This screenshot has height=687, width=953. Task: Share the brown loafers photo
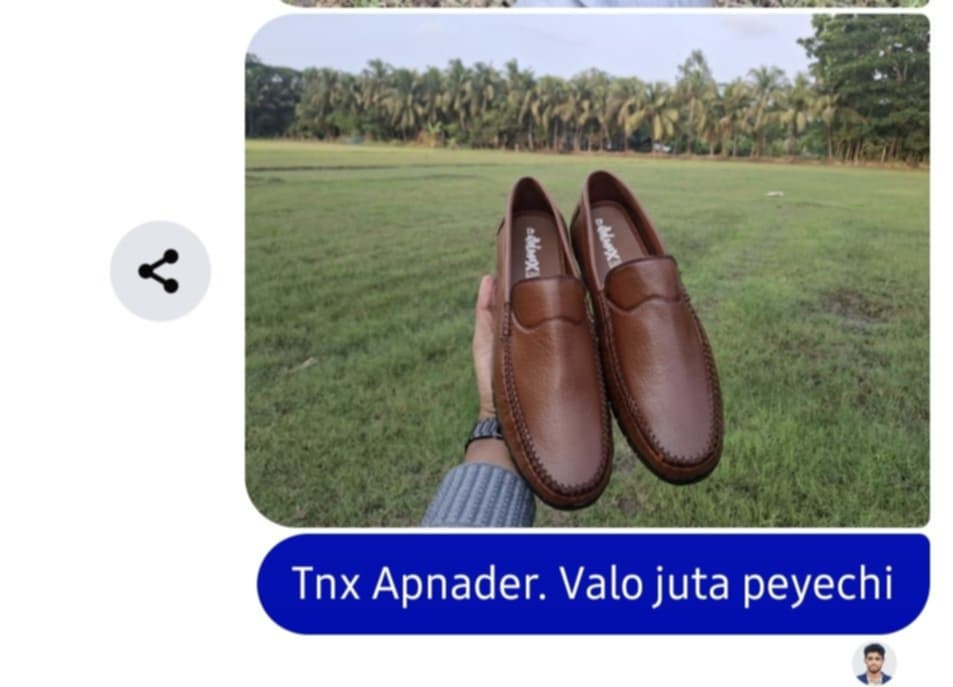160,271
